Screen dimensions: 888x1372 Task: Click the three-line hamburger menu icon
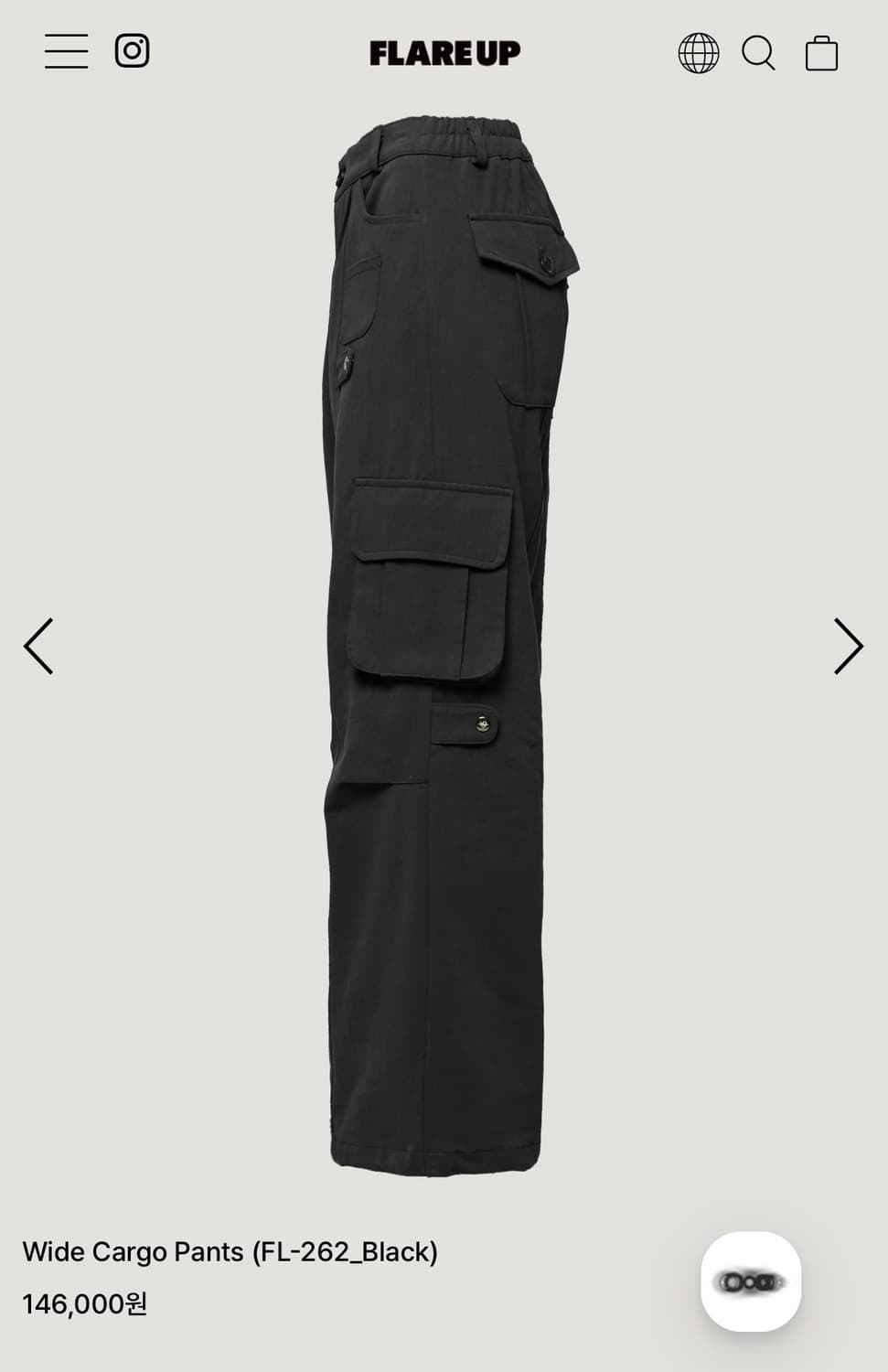tap(65, 52)
